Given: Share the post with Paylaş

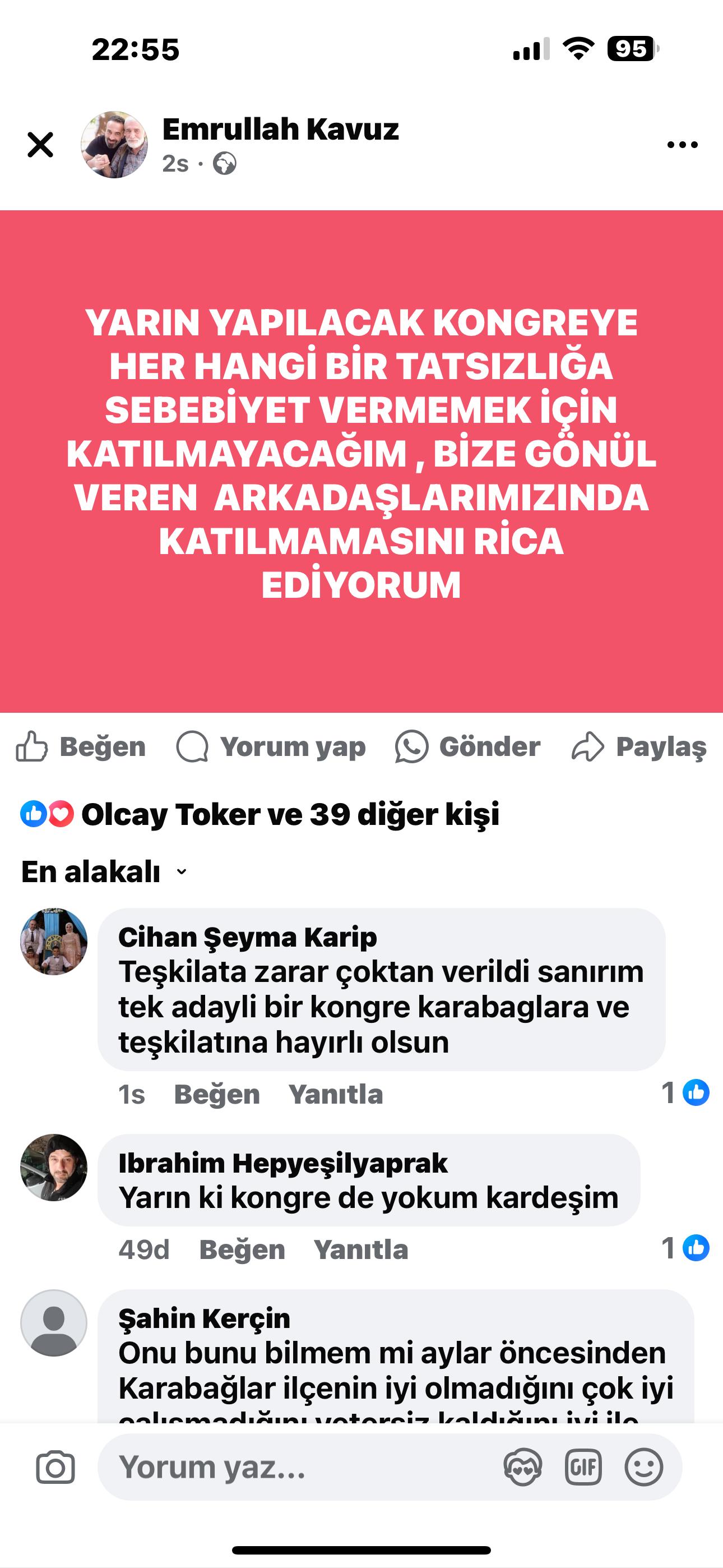Looking at the screenshot, I should pos(639,747).
